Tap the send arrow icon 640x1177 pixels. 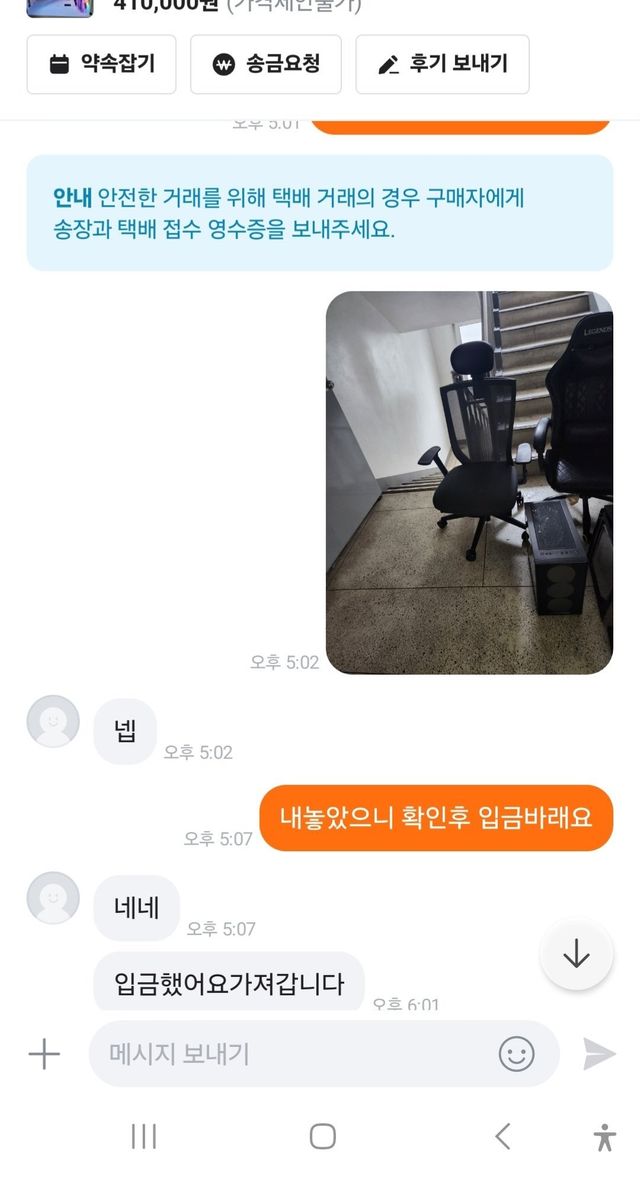click(x=599, y=1054)
